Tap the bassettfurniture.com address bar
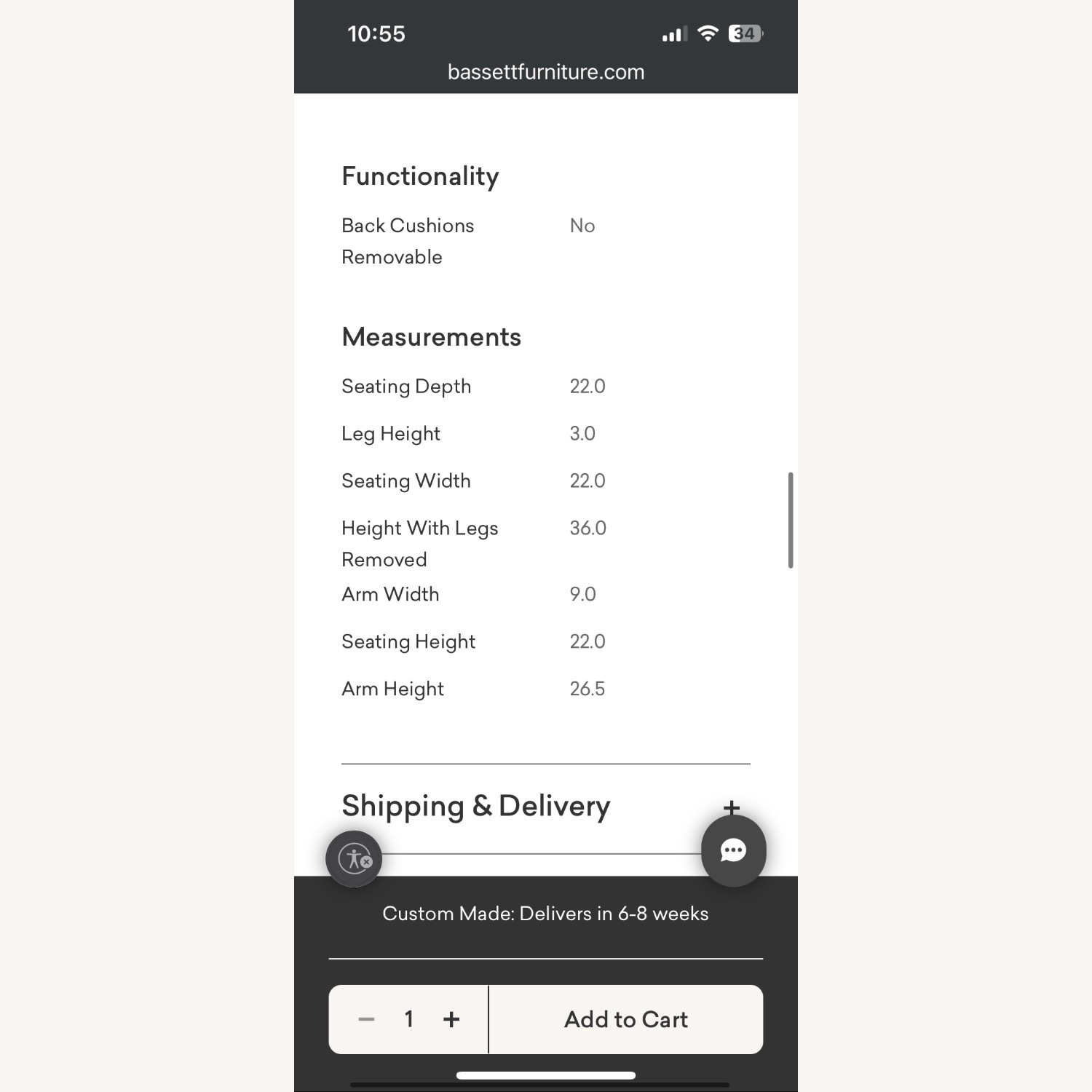 pos(546,72)
